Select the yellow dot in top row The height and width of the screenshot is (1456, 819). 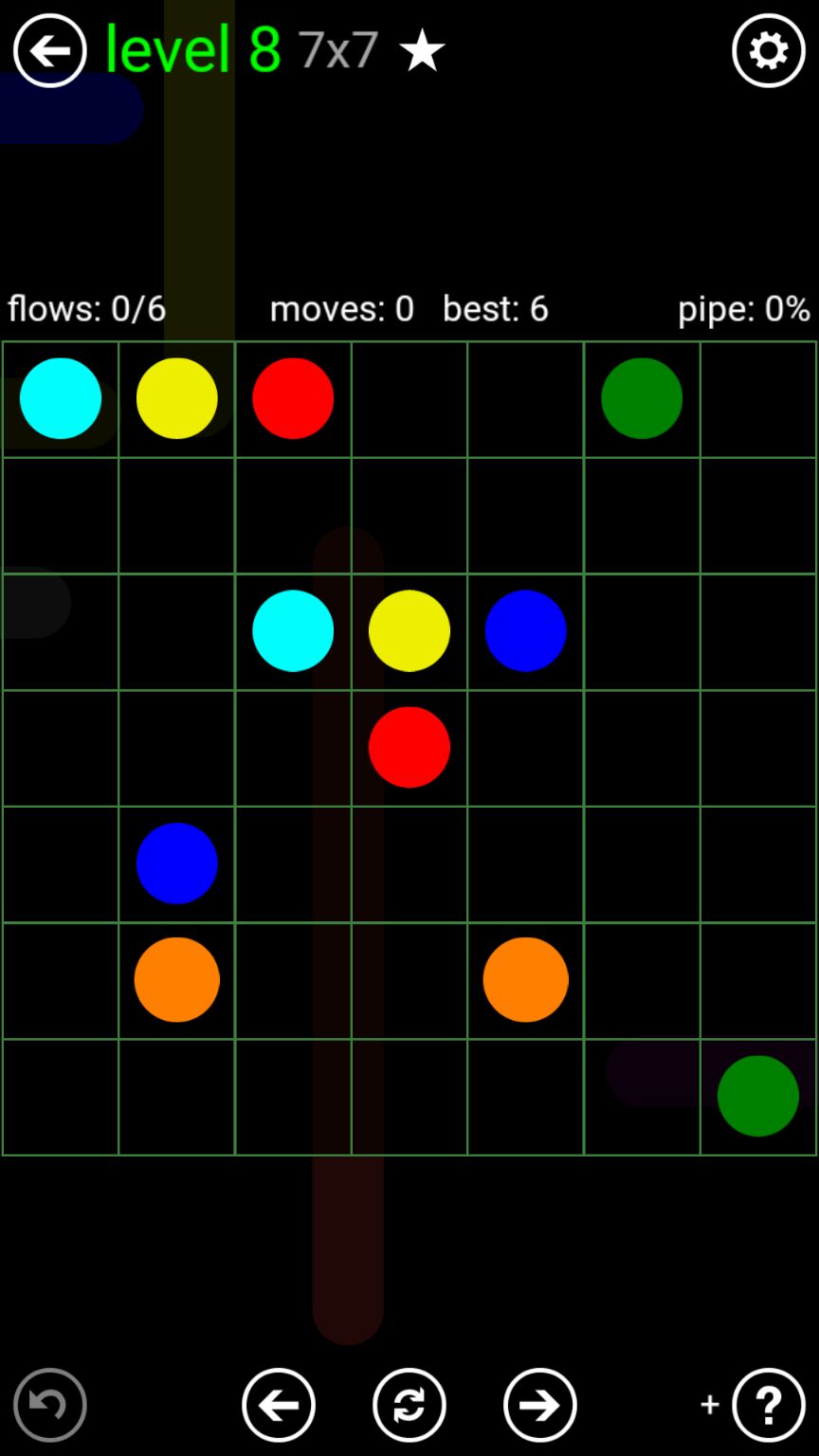(177, 398)
